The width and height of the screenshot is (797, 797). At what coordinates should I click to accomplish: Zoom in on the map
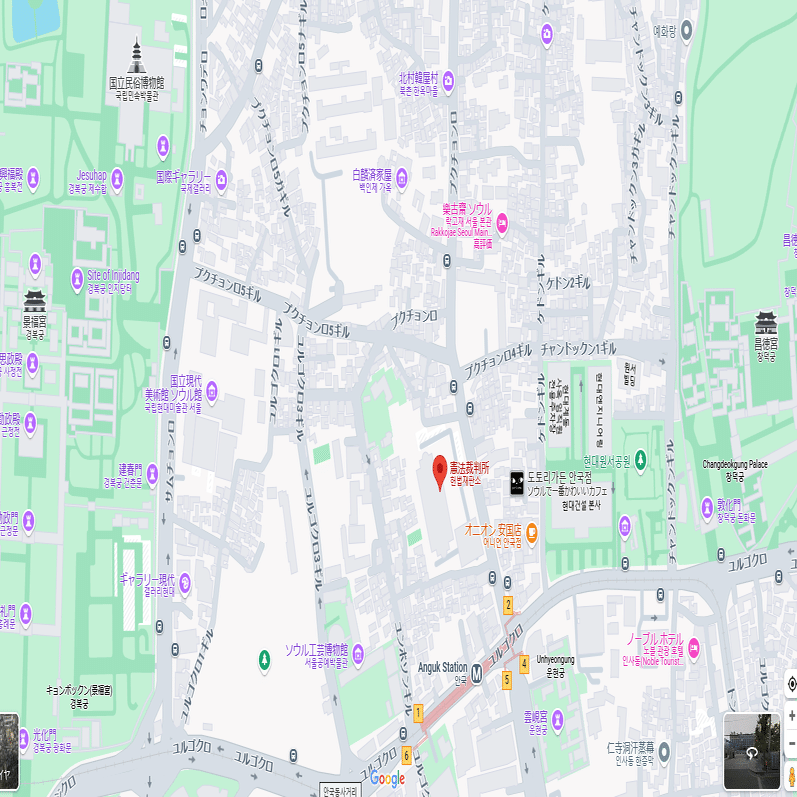click(x=791, y=715)
